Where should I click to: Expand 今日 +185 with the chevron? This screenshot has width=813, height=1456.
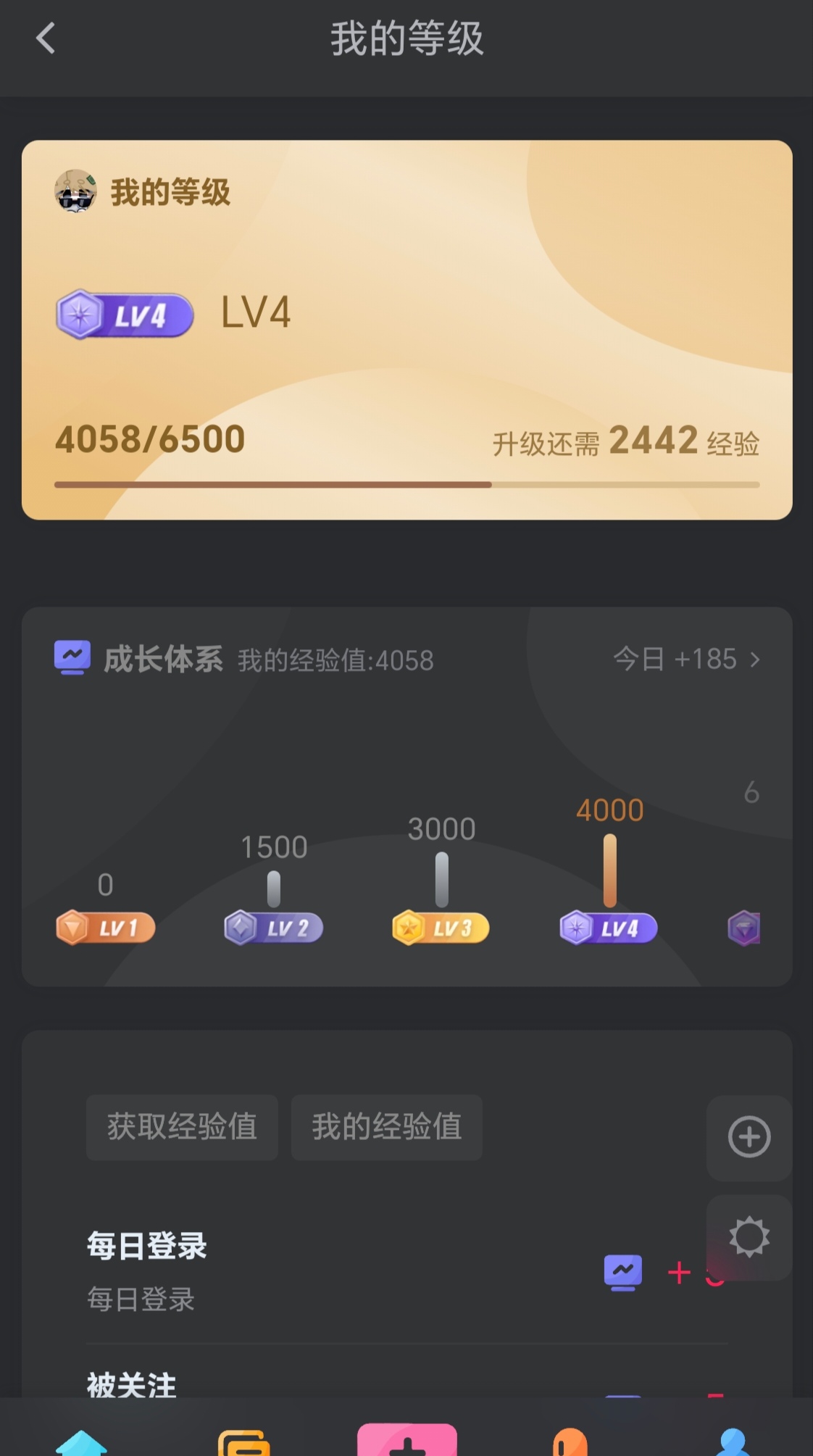pyautogui.click(x=687, y=659)
